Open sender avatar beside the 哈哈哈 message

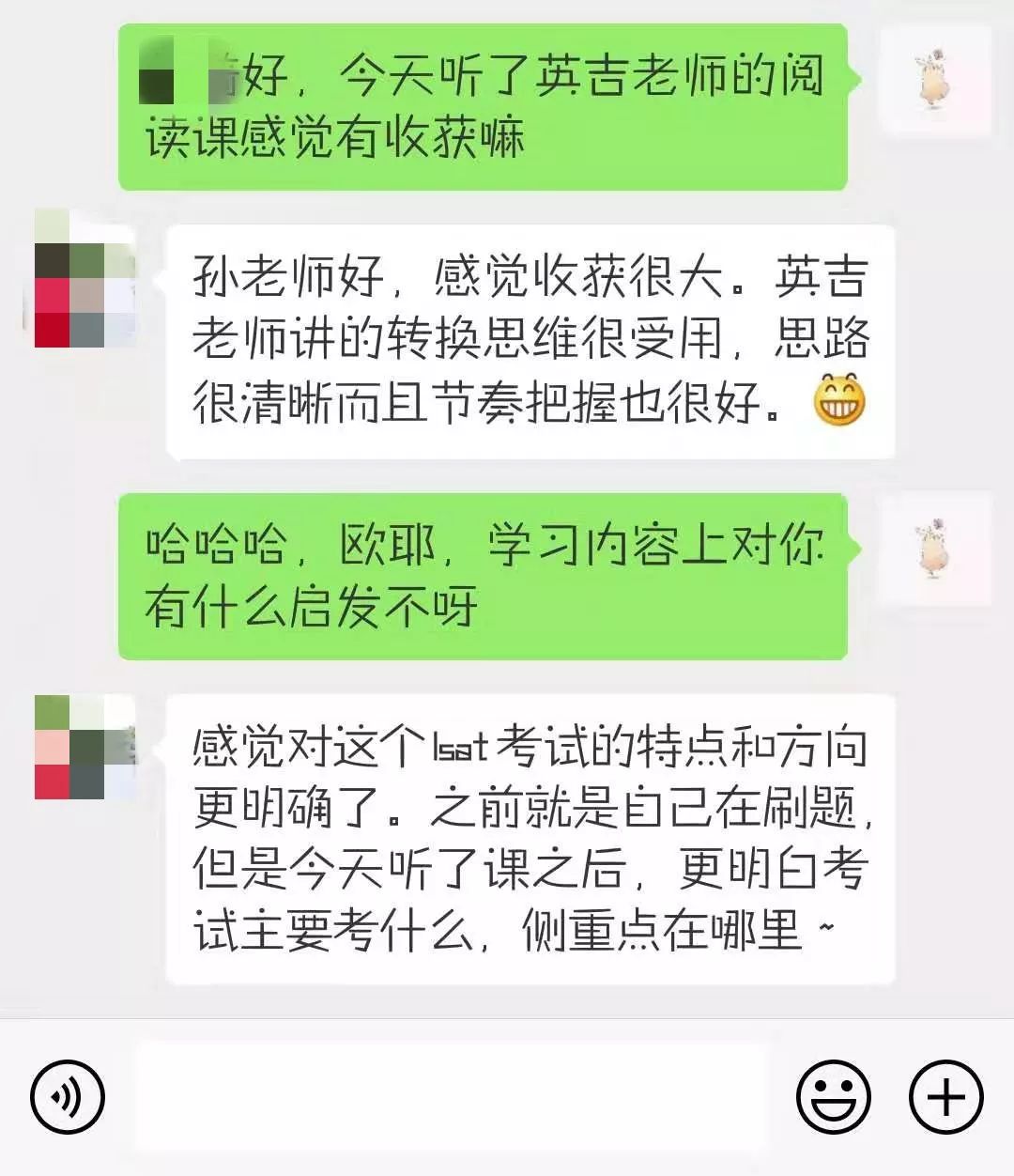point(934,549)
